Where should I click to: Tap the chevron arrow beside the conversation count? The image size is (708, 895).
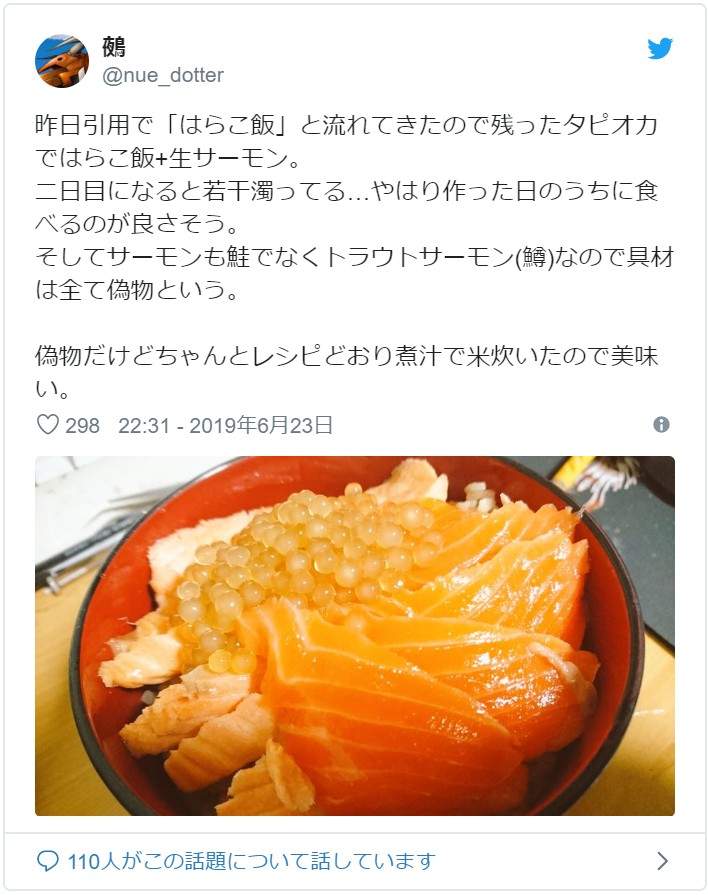click(x=661, y=860)
